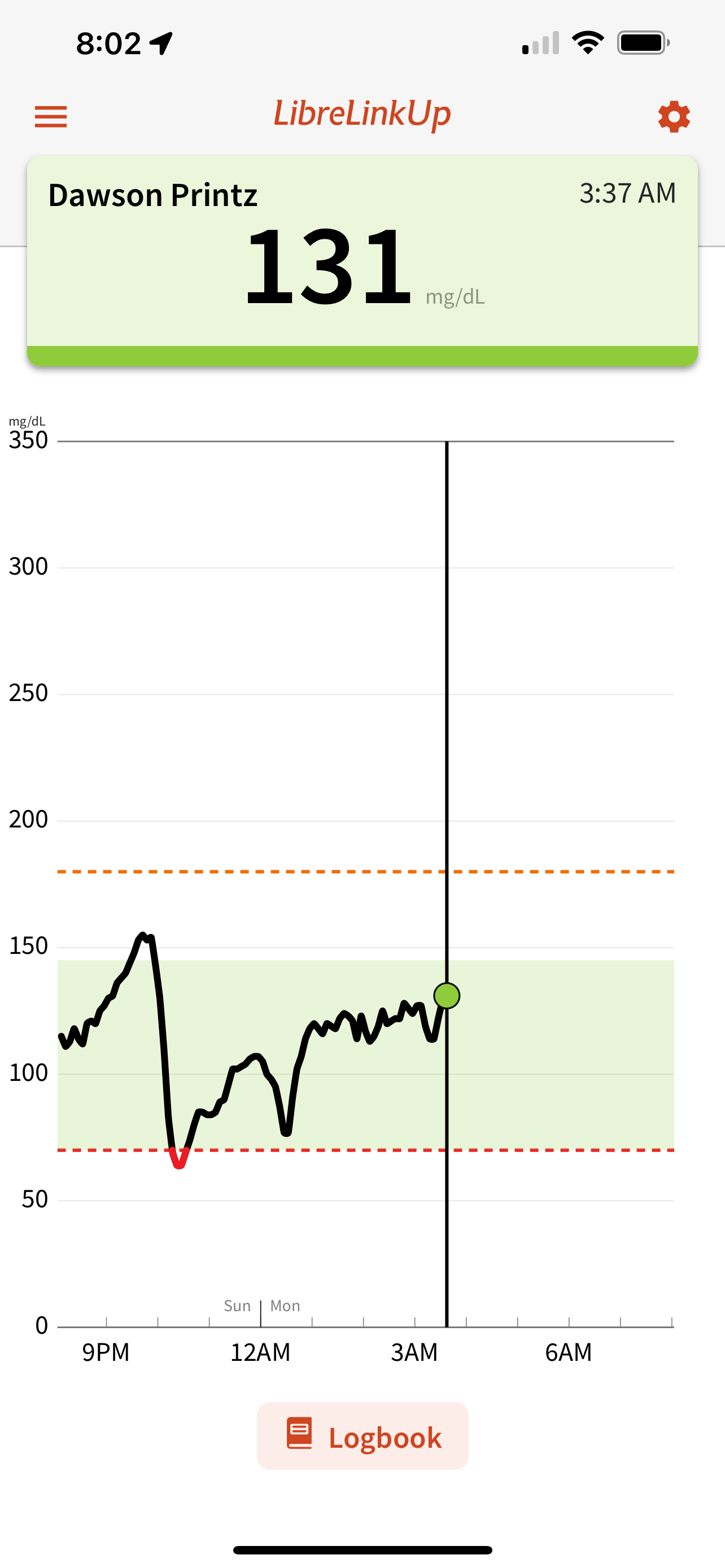The width and height of the screenshot is (725, 1568).
Task: Select the green current glucose point
Action: click(447, 996)
